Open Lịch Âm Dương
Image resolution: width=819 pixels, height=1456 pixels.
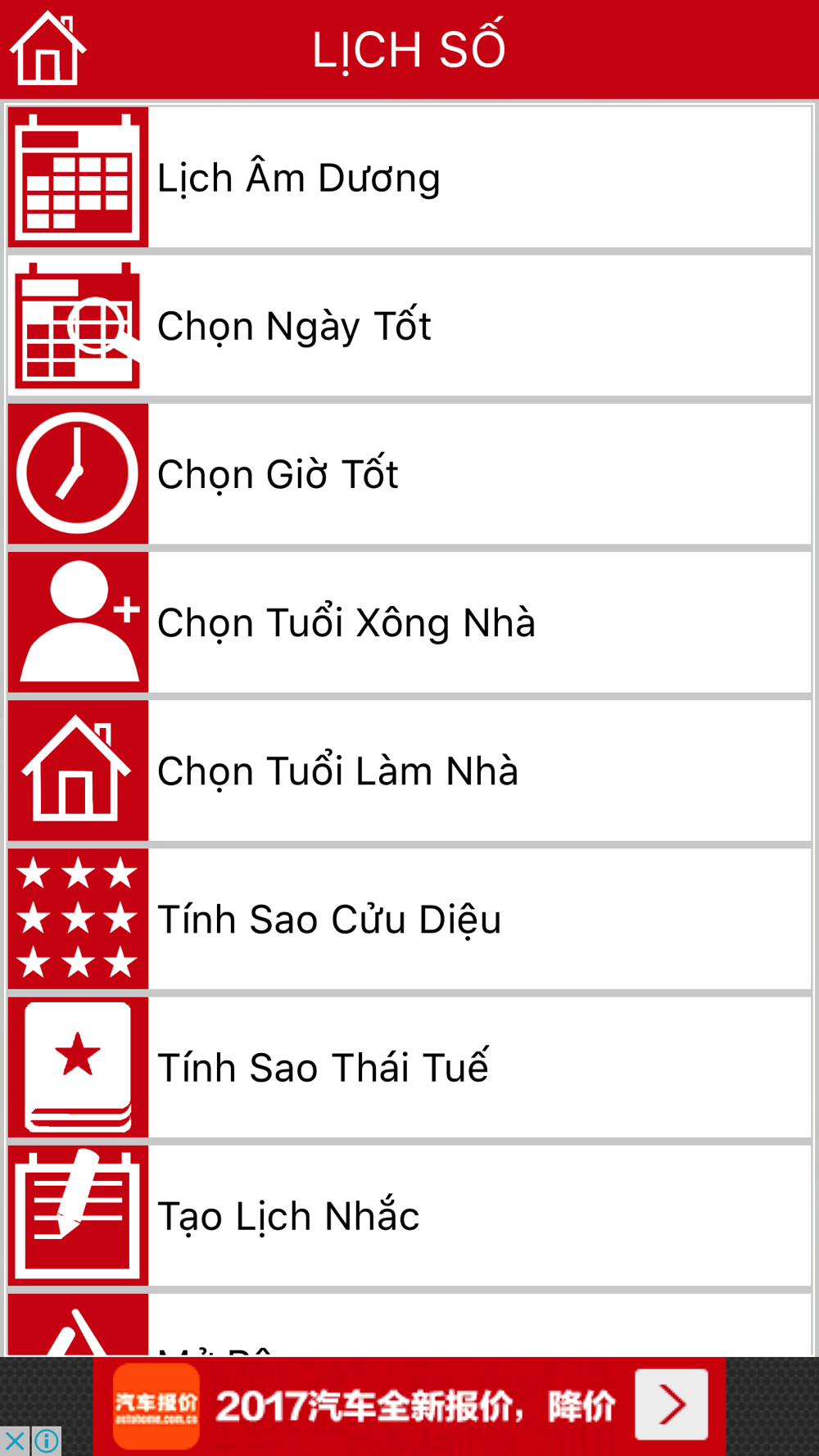point(409,177)
